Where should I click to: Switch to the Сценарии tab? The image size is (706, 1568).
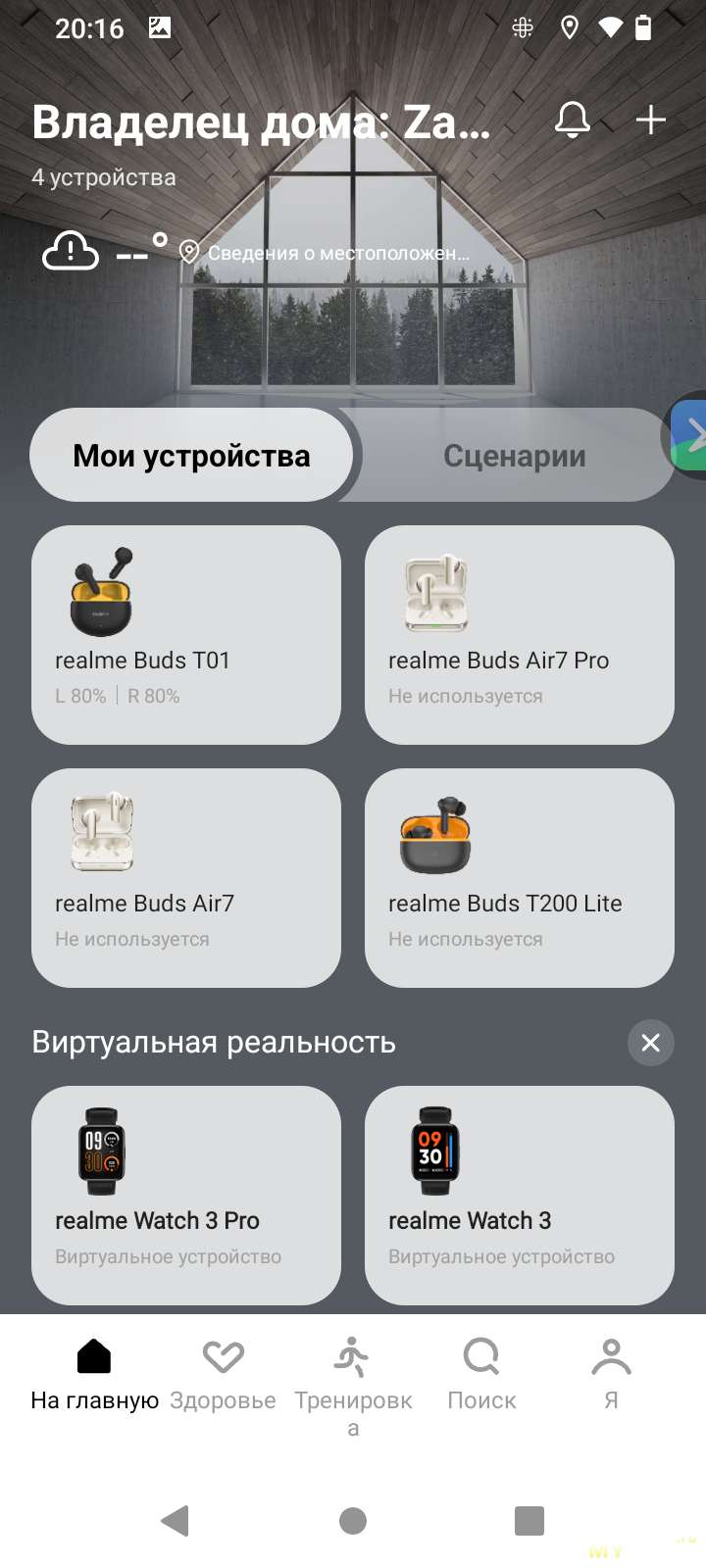point(514,456)
